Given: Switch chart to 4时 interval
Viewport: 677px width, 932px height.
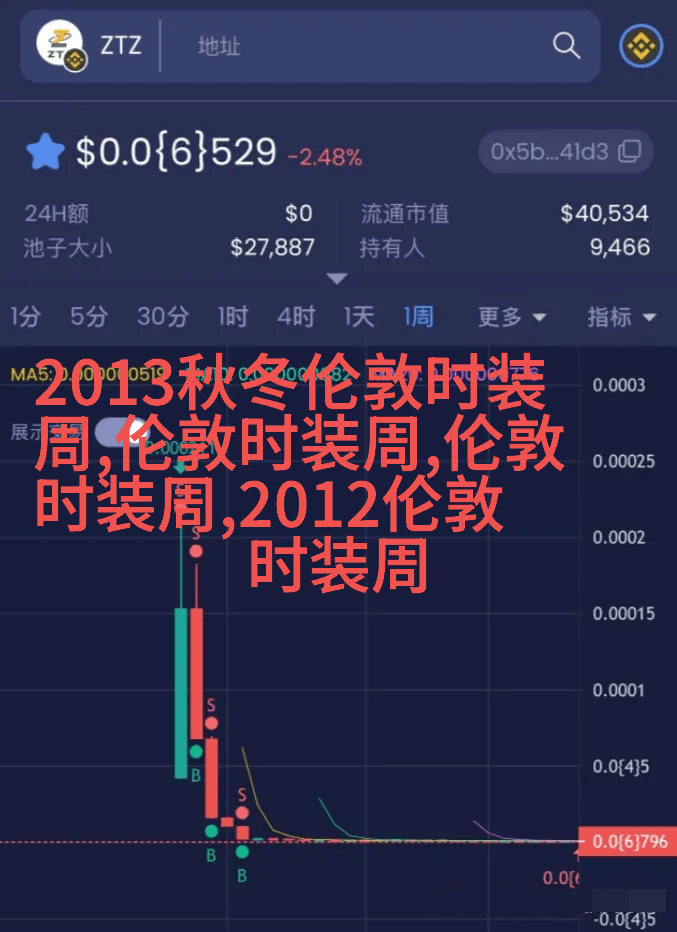Looking at the screenshot, I should (296, 317).
